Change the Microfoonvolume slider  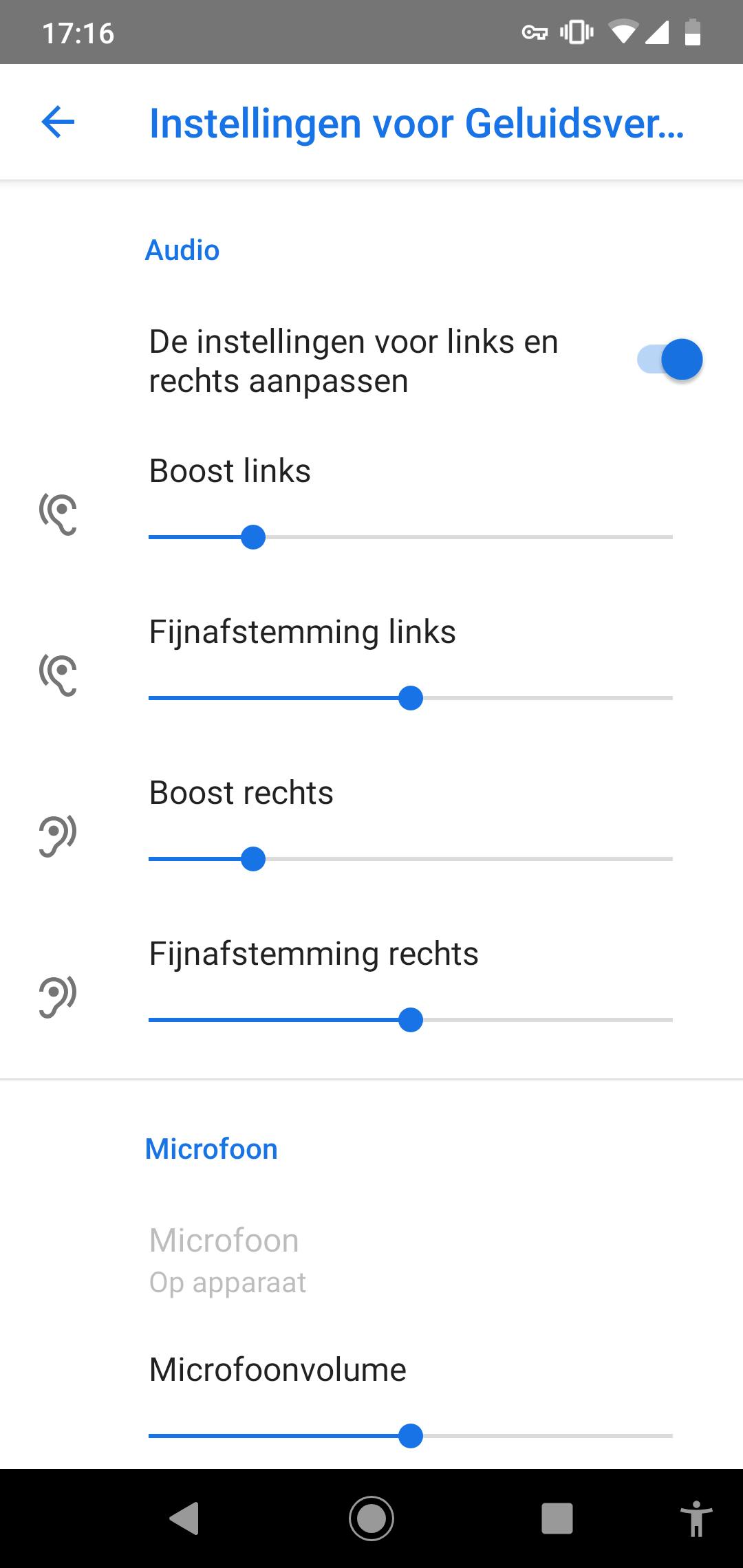click(x=410, y=1436)
